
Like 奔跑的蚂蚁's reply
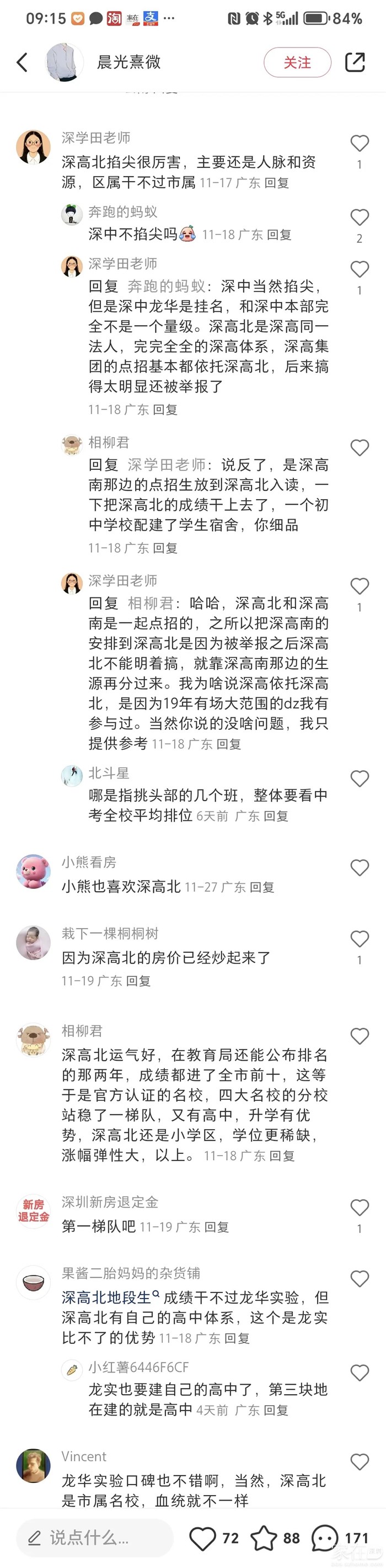point(359,218)
